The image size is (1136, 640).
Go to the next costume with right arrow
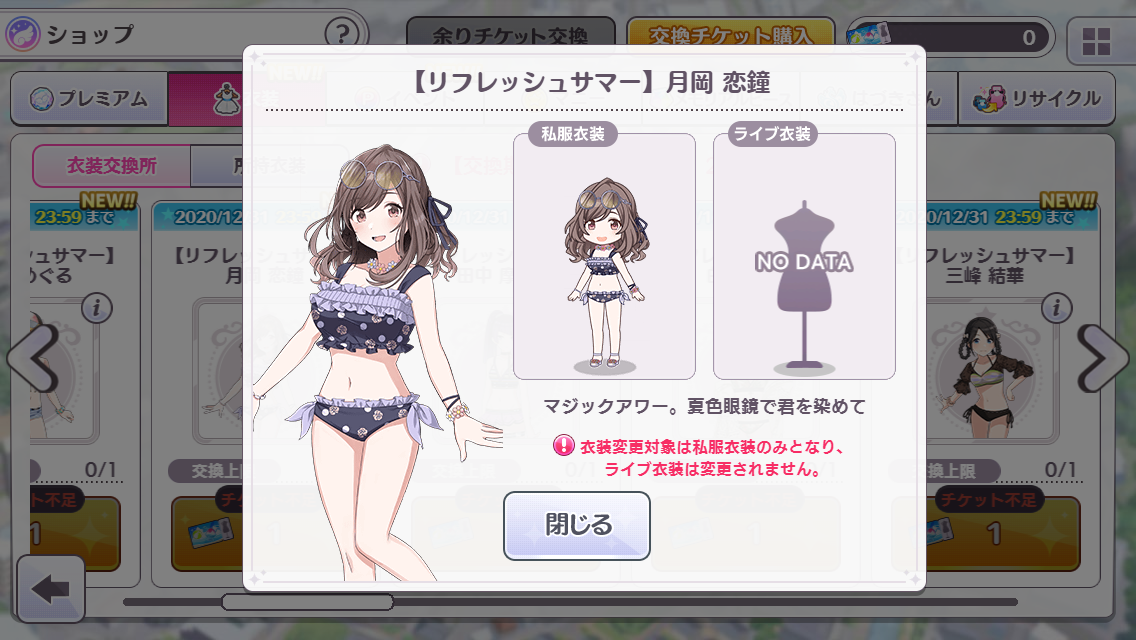pos(1103,357)
